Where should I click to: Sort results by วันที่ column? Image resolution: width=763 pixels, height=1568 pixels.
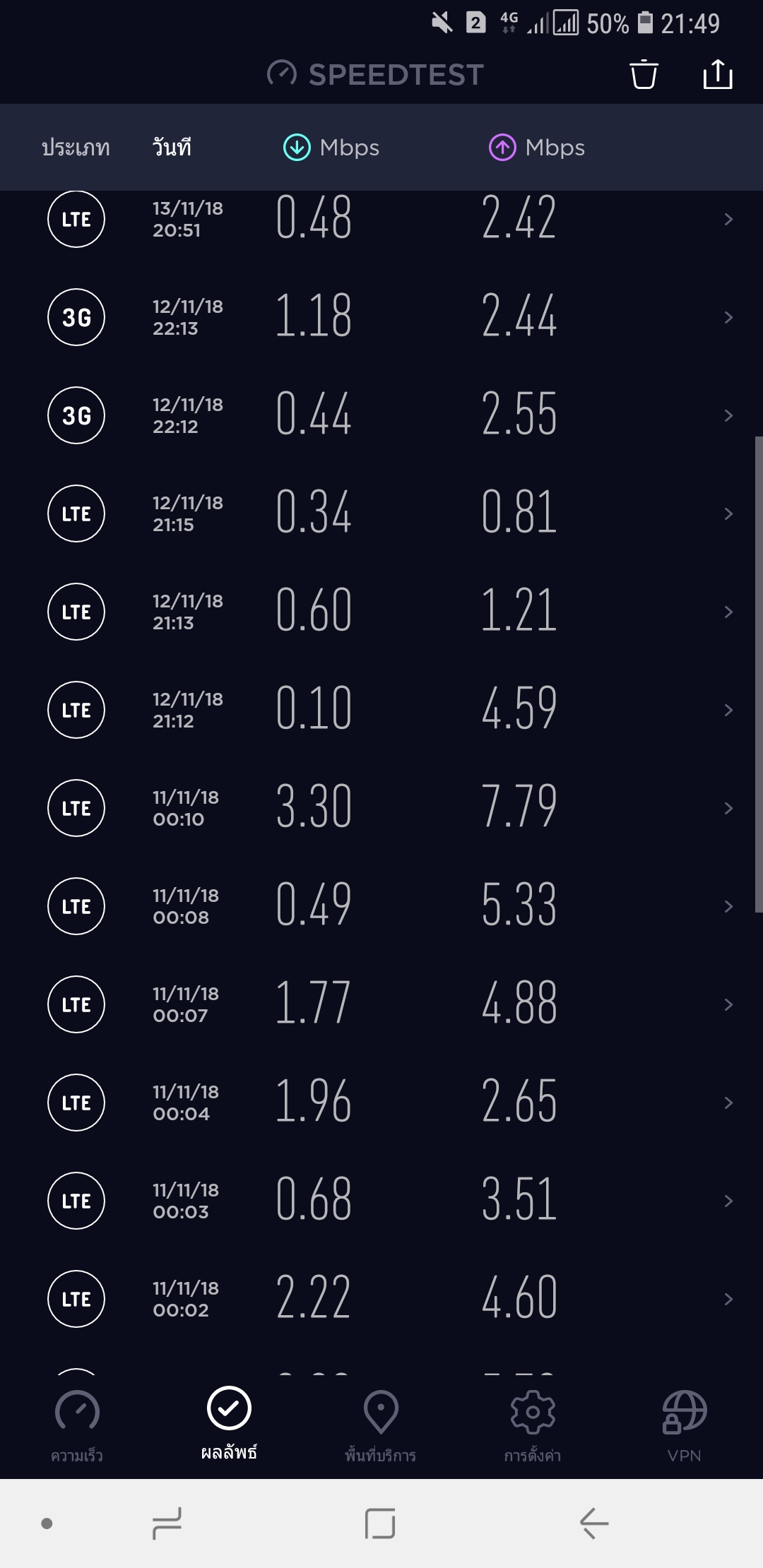coord(172,148)
